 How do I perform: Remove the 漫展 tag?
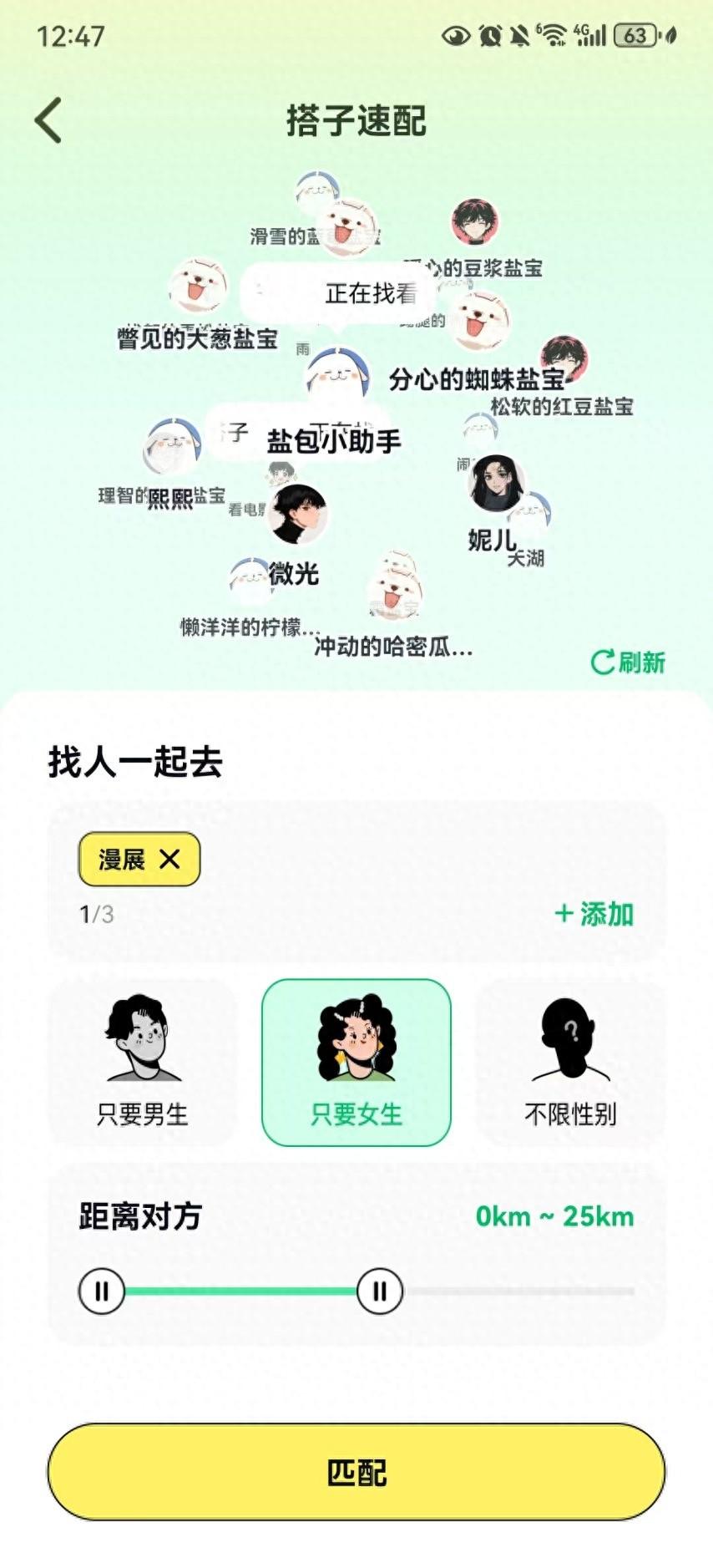pos(169,859)
